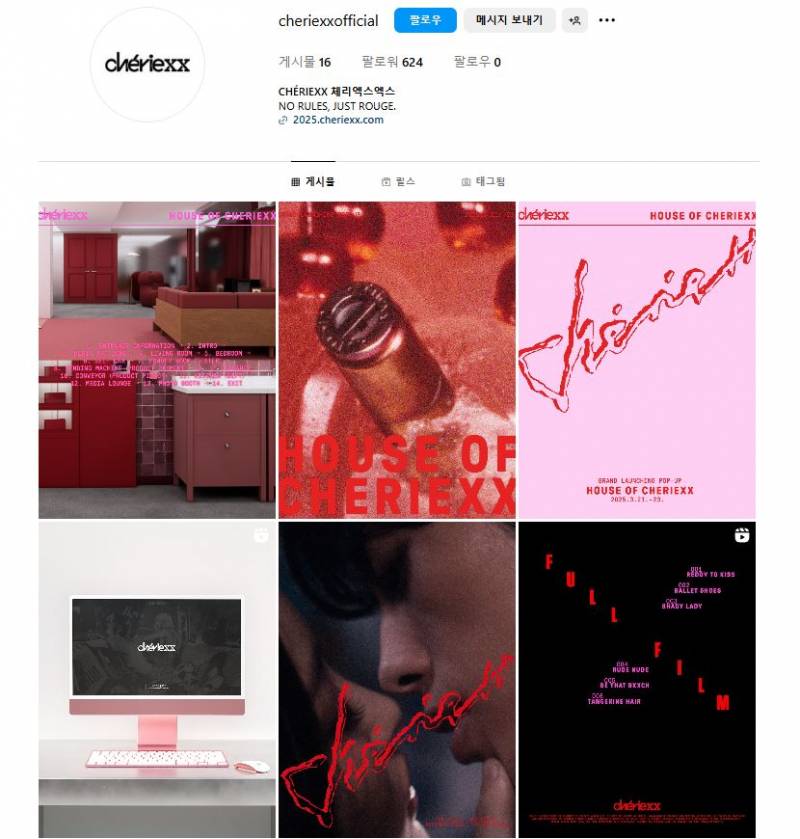Open the red interior room post

[x=157, y=360]
